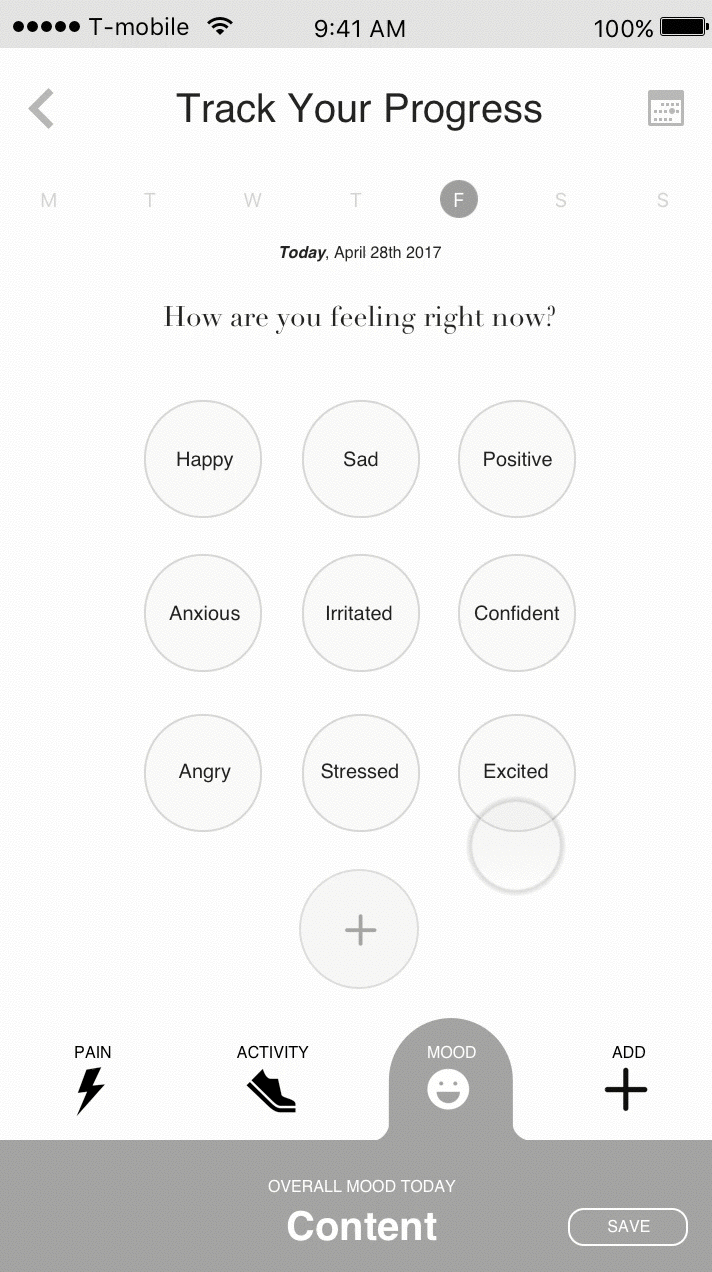Select Anxious as your feeling
Screen dimensions: 712x1272
(x=203, y=613)
